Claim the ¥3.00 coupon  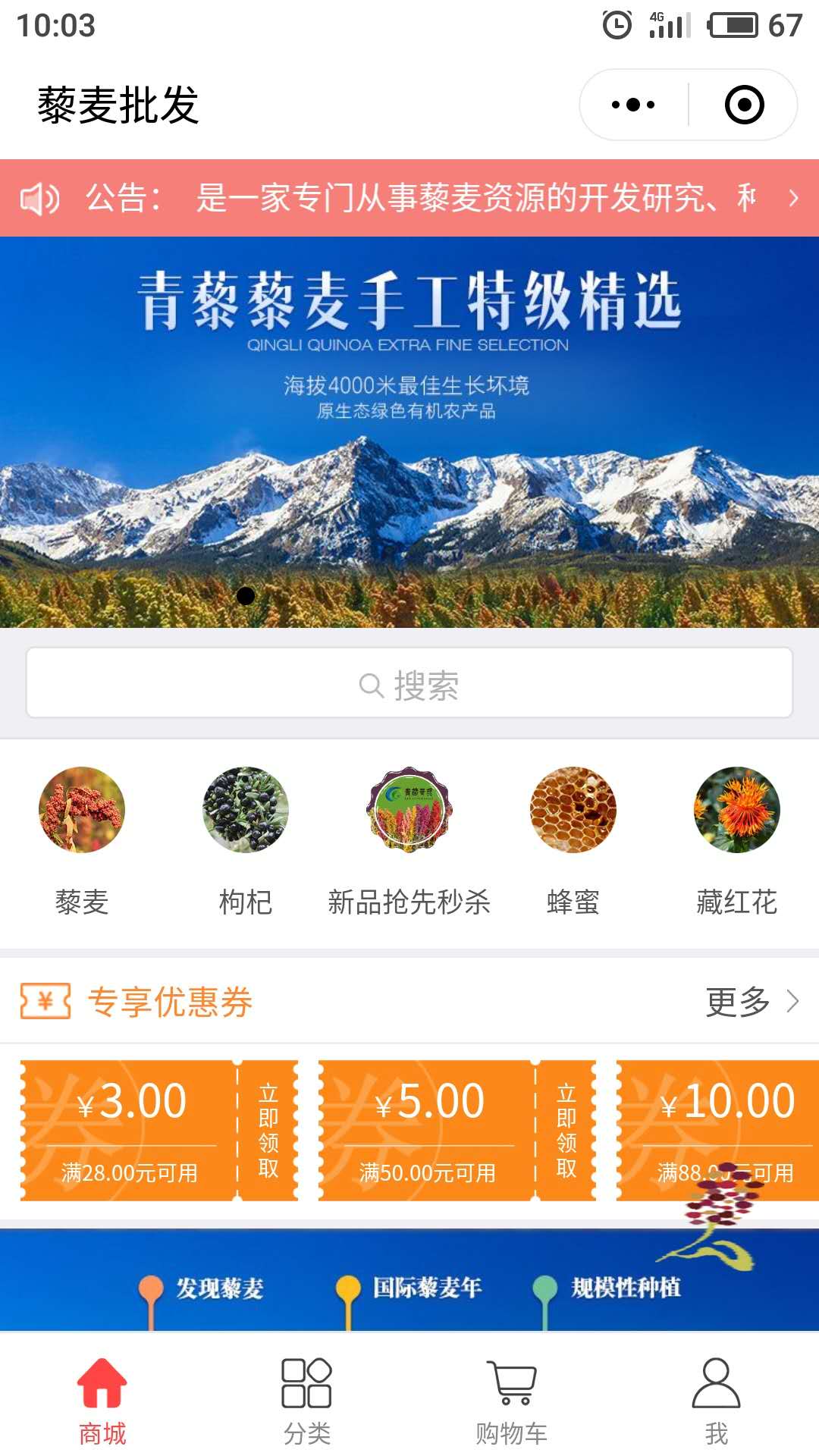[x=268, y=1130]
